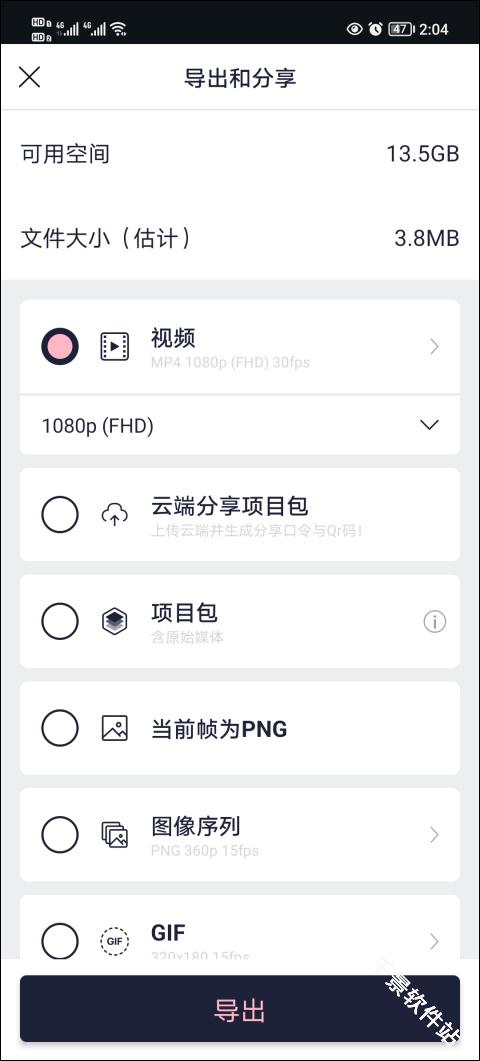Select 项目包 export option
This screenshot has height=1061, width=480.
[x=60, y=620]
